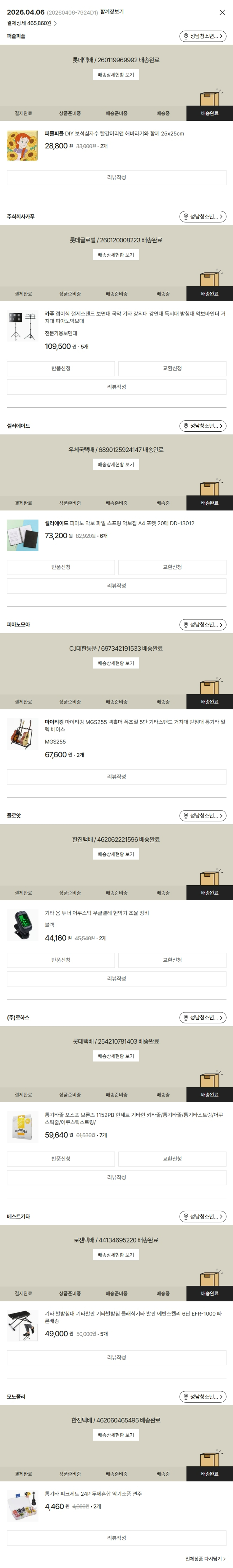Open address chip for 퍼즐피플 order
Viewport: 233px width, 1568px height.
[x=203, y=37]
